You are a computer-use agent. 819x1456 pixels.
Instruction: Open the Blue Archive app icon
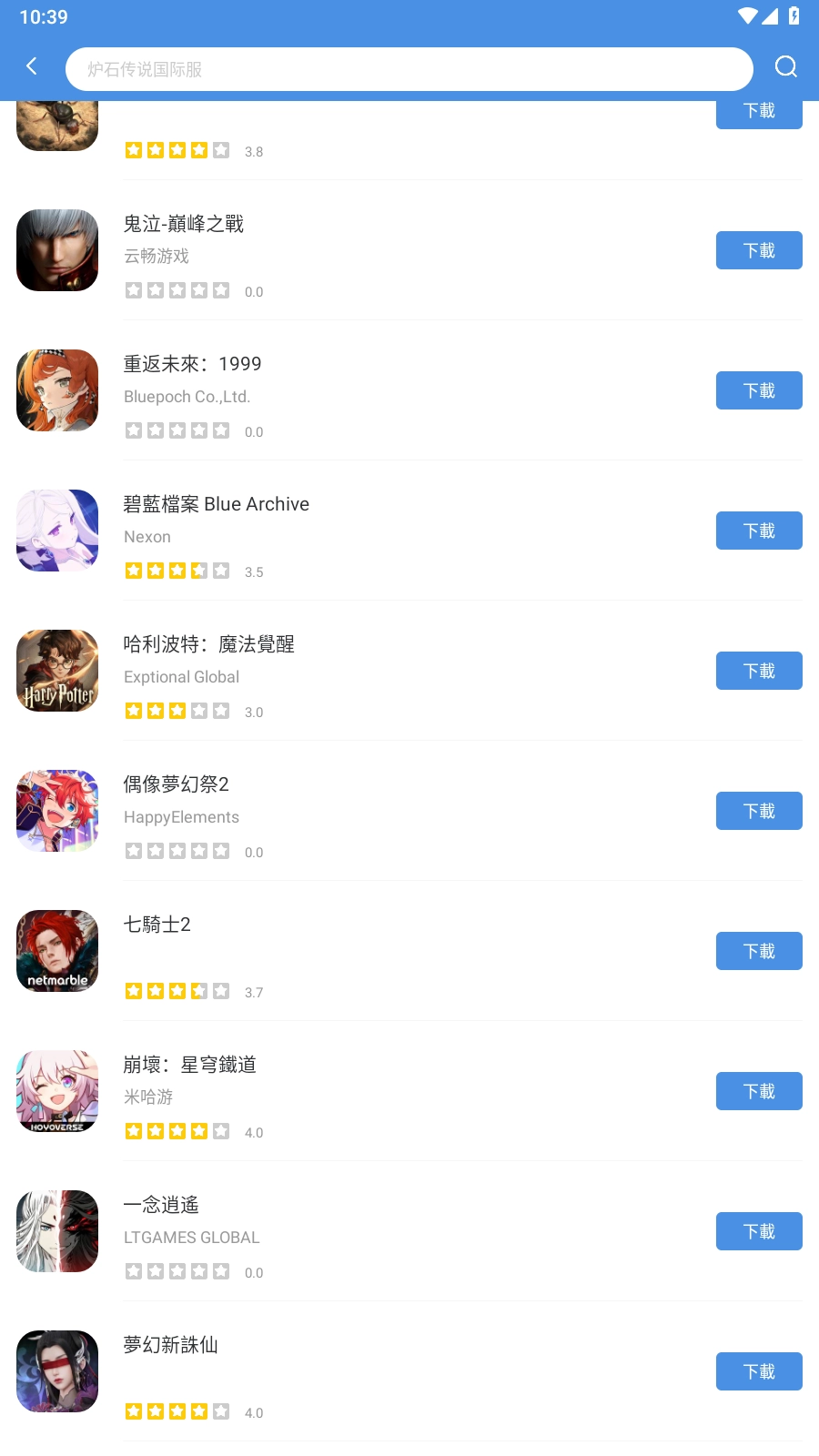point(56,531)
